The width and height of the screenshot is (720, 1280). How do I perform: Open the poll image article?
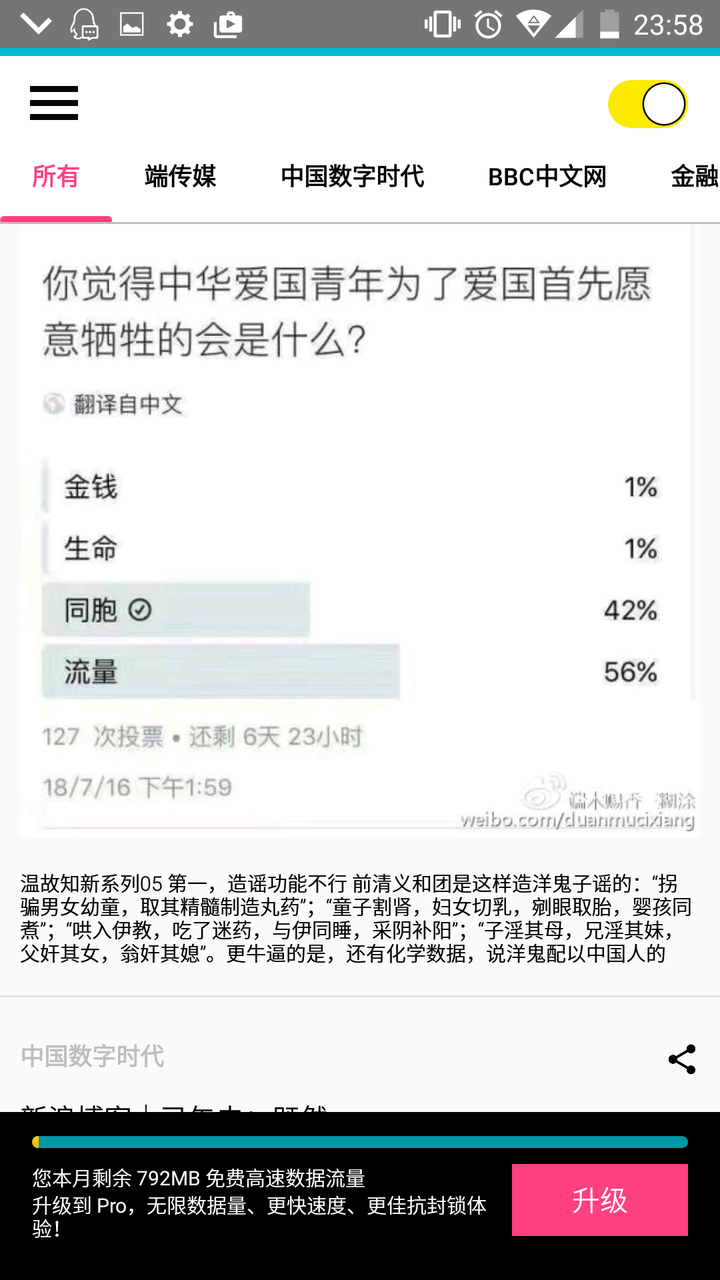[x=359, y=531]
